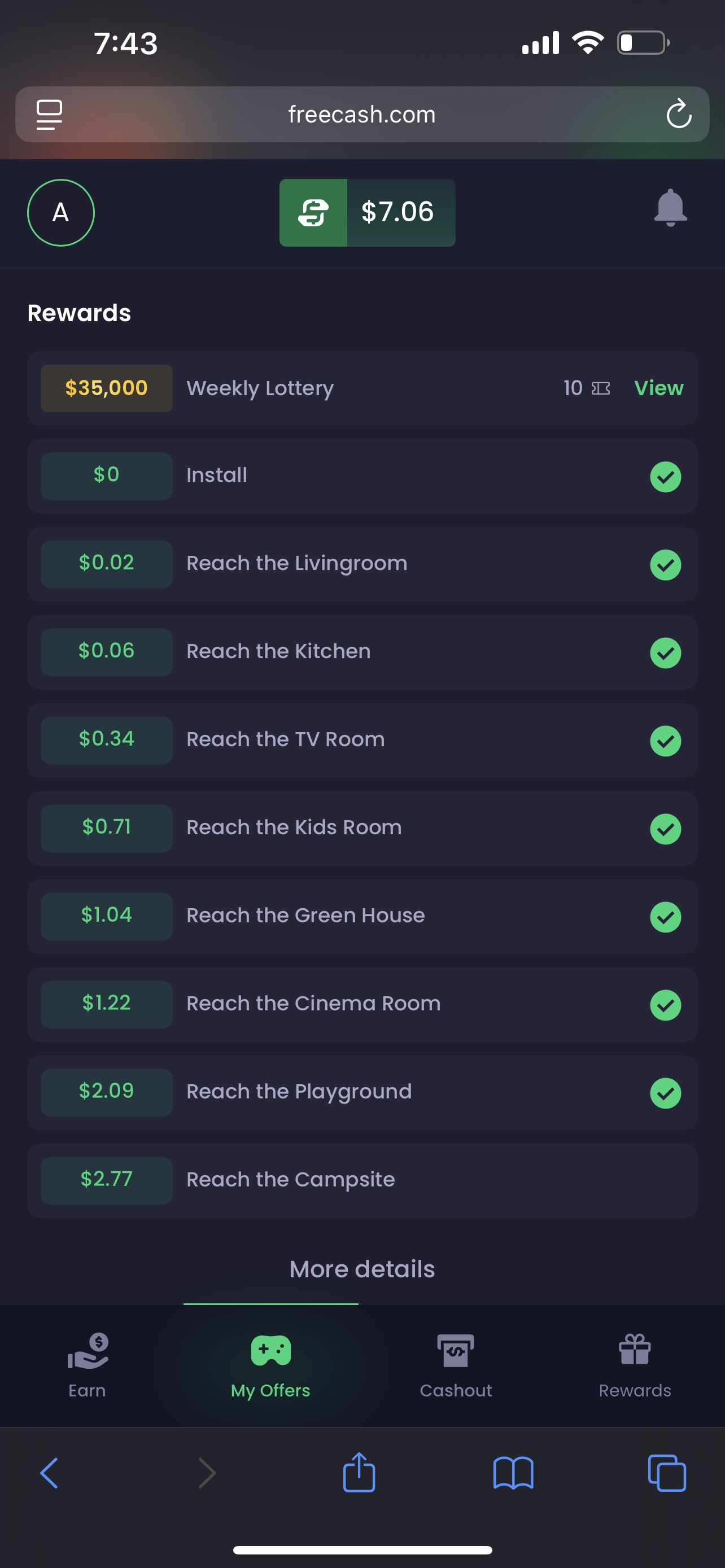The image size is (725, 1568).
Task: Switch to the Cashout tab
Action: click(x=456, y=1365)
